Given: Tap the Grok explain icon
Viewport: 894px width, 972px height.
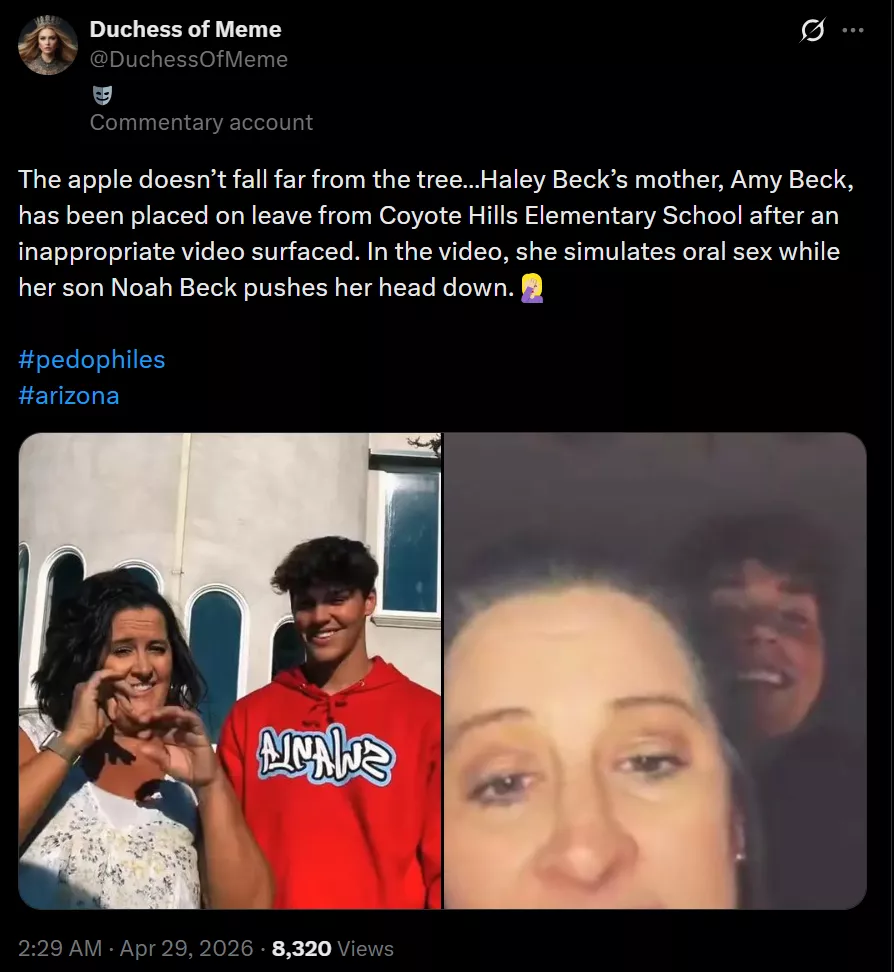Looking at the screenshot, I should pyautogui.click(x=813, y=31).
